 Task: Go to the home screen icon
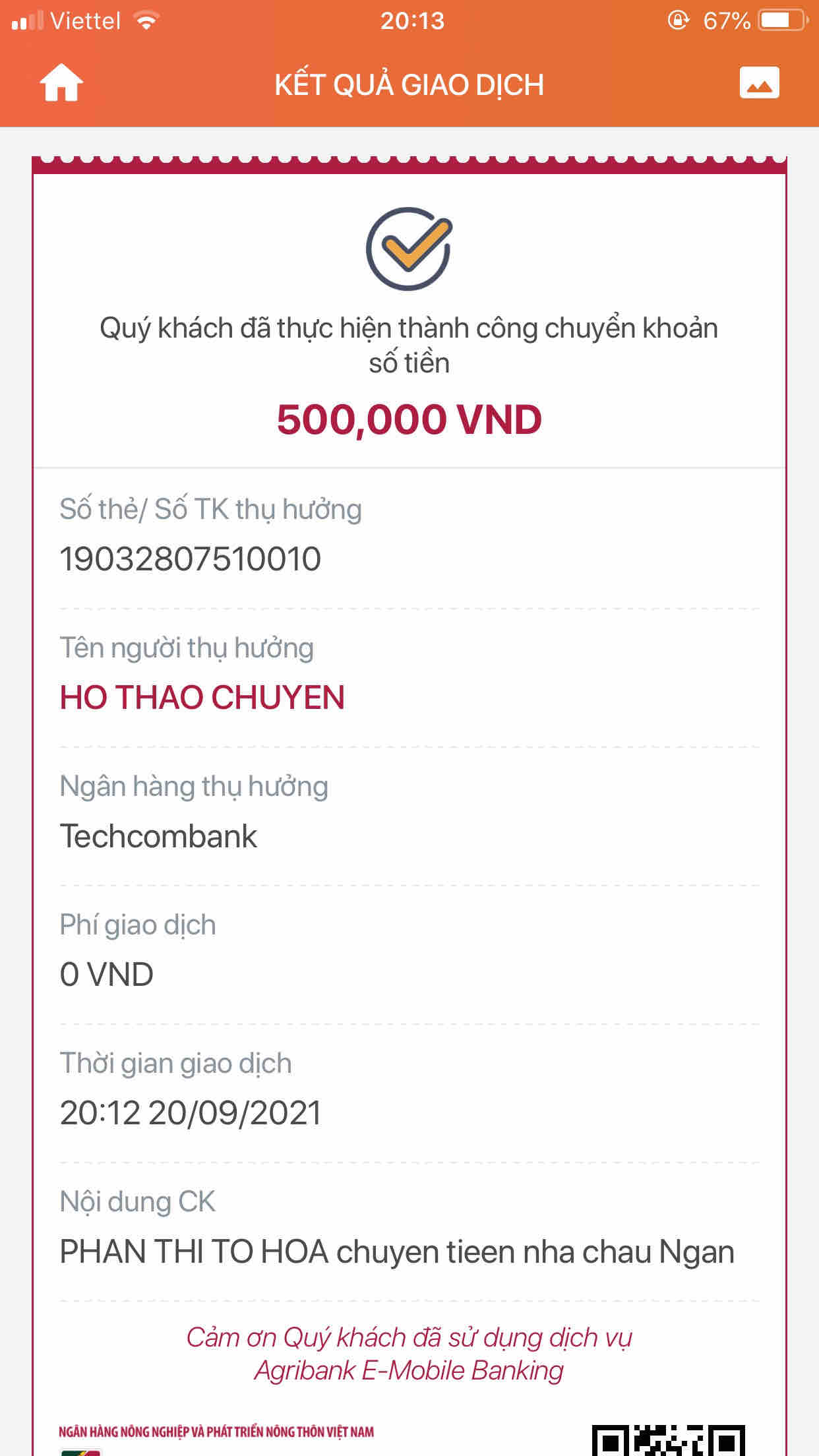61,83
